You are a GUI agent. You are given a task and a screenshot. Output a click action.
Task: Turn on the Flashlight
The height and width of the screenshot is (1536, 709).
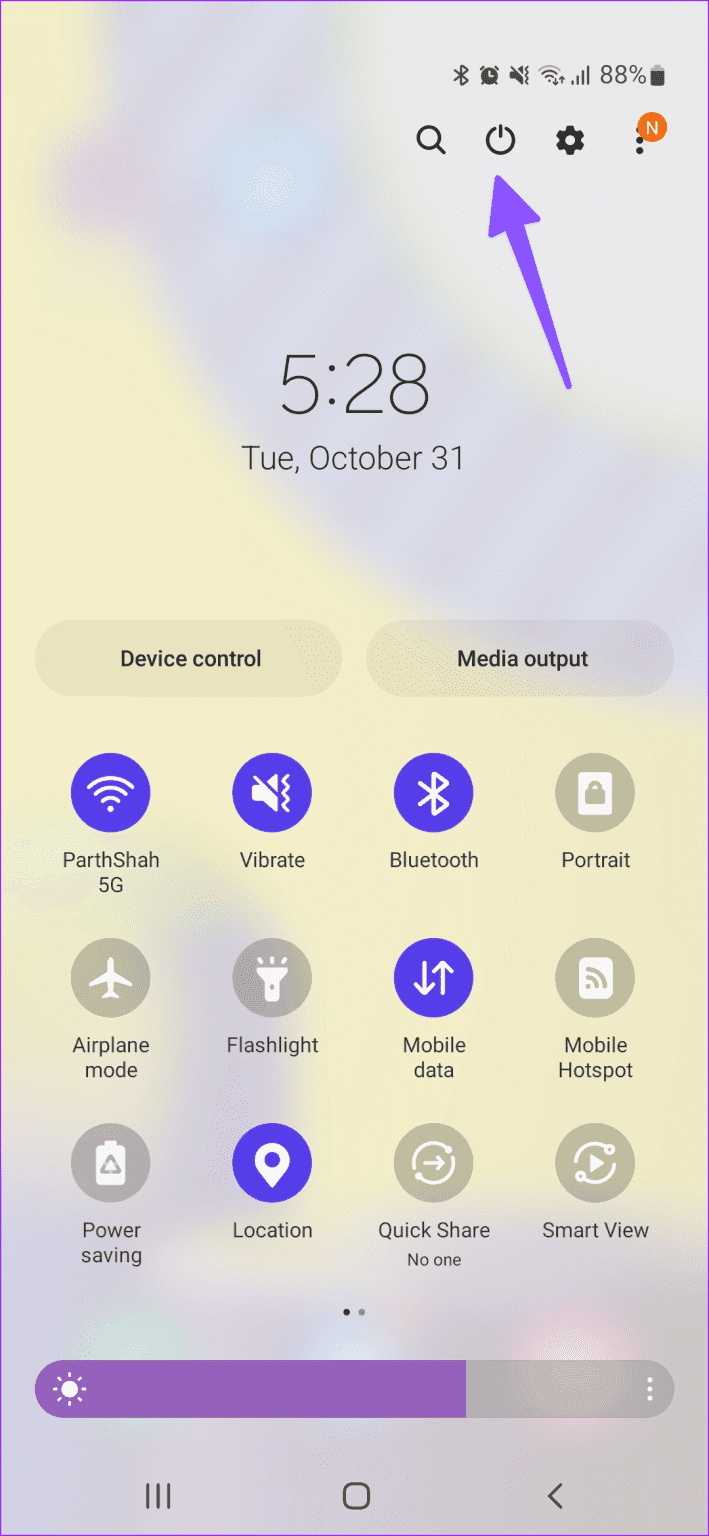point(272,978)
